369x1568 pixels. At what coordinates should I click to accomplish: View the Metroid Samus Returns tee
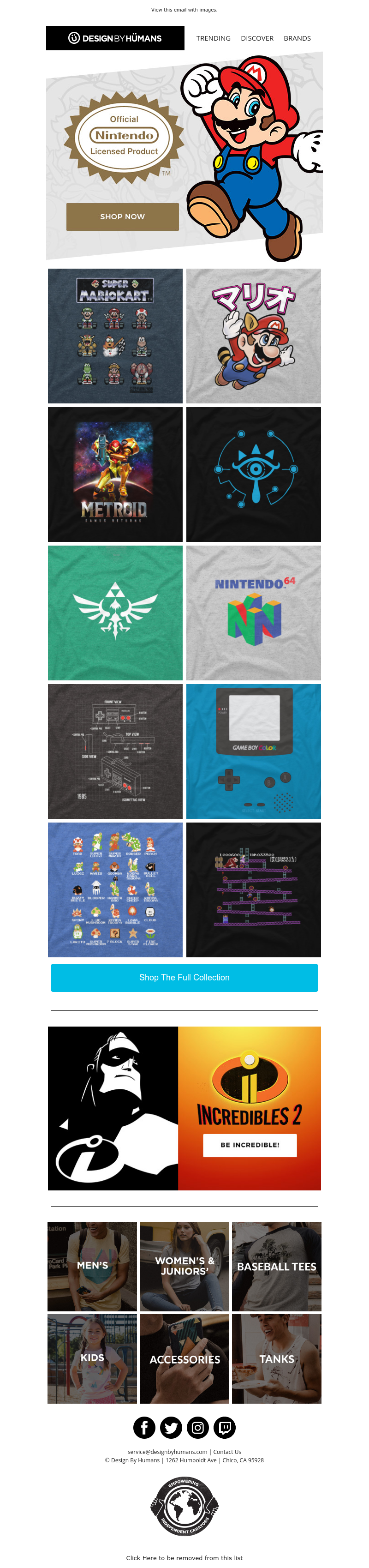115,474
